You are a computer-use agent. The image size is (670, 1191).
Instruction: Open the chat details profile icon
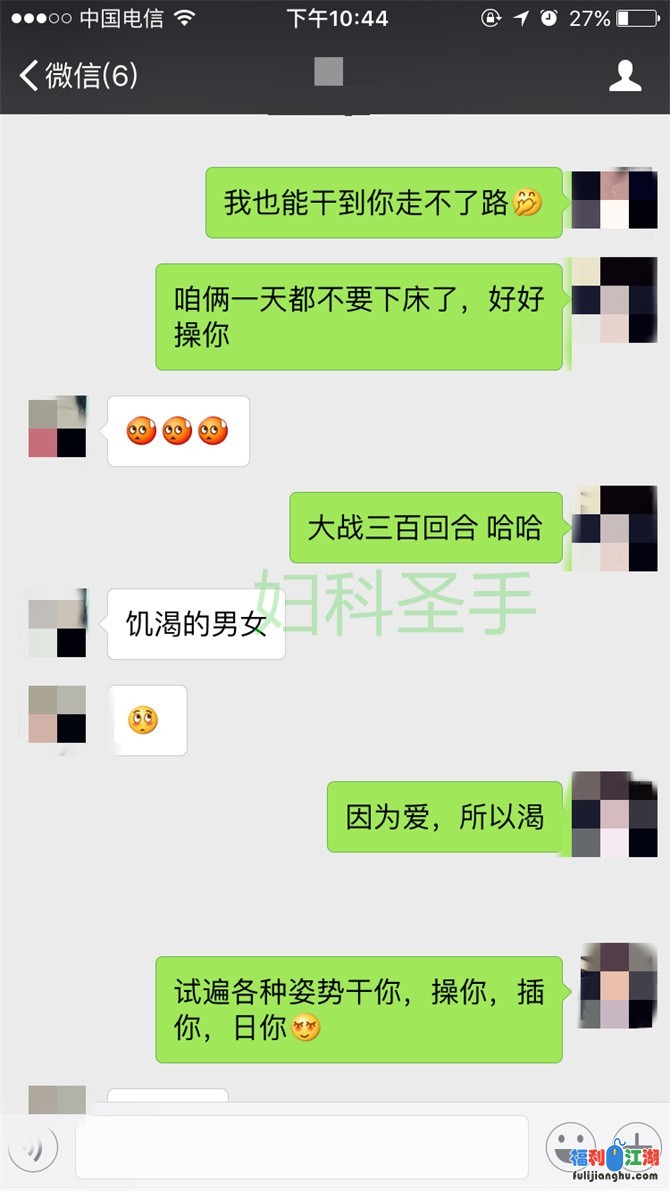point(625,76)
